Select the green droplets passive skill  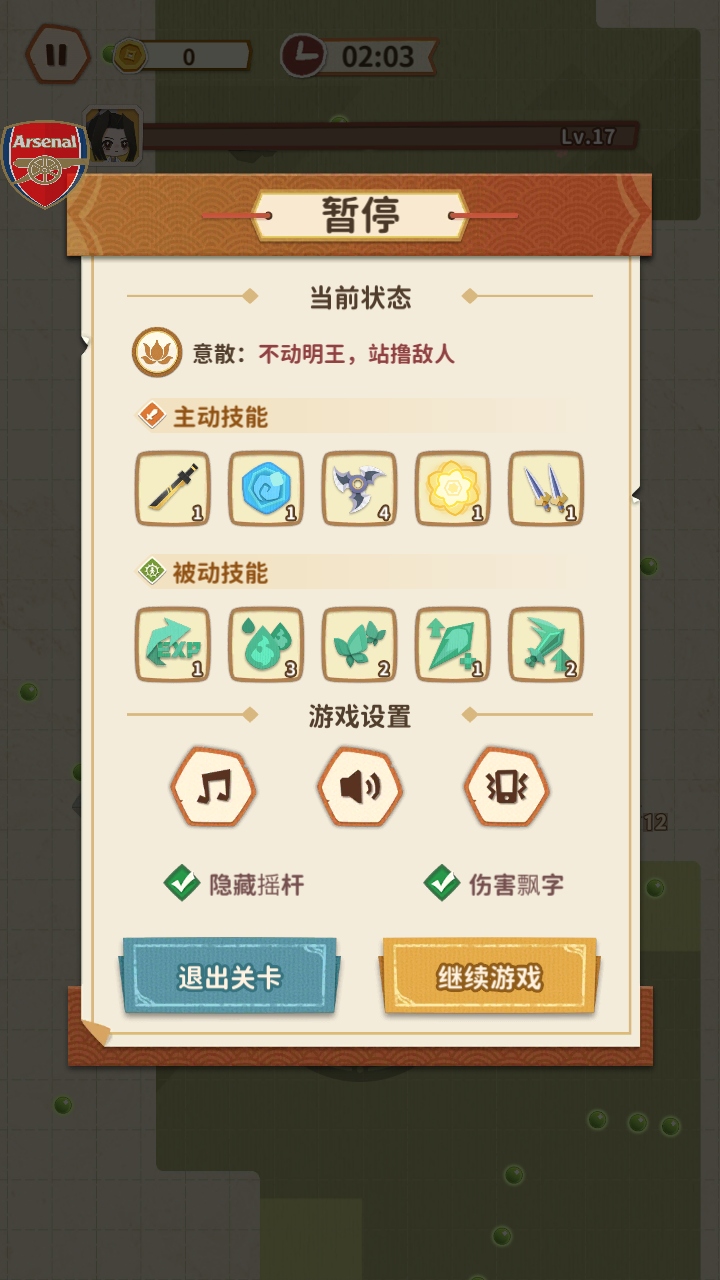coord(266,644)
